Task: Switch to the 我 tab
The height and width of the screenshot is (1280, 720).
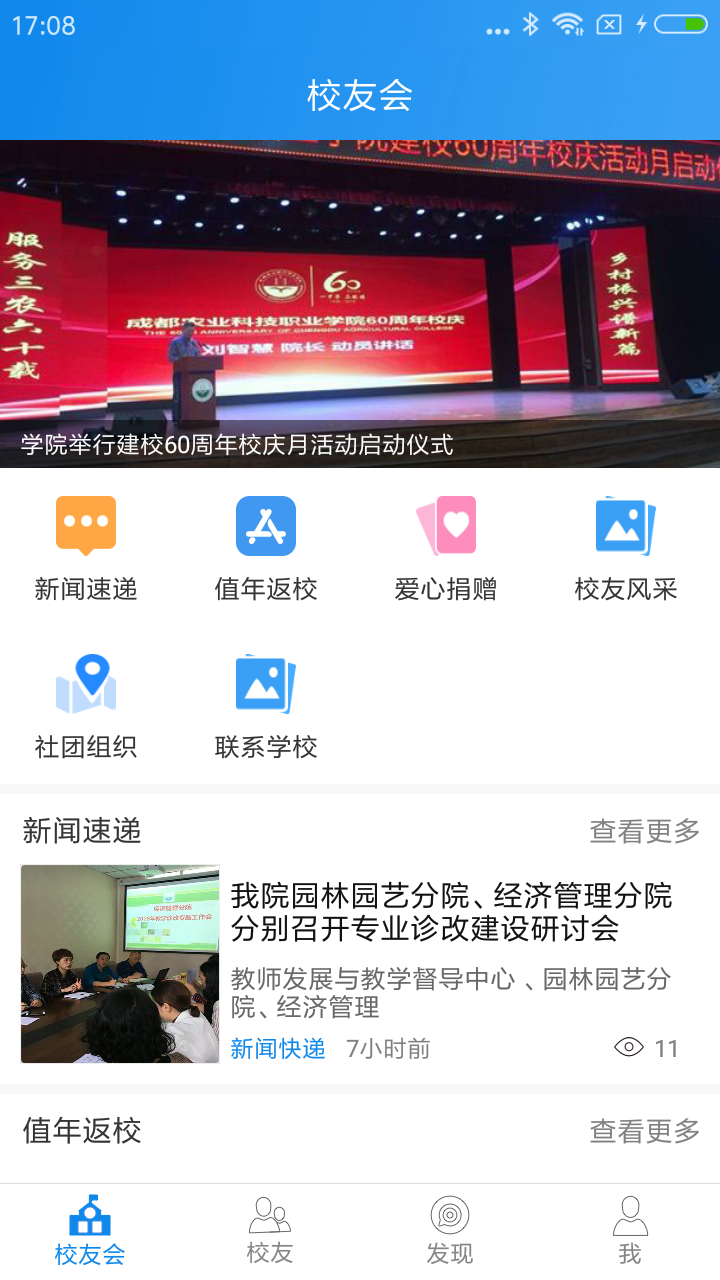Action: (630, 1231)
